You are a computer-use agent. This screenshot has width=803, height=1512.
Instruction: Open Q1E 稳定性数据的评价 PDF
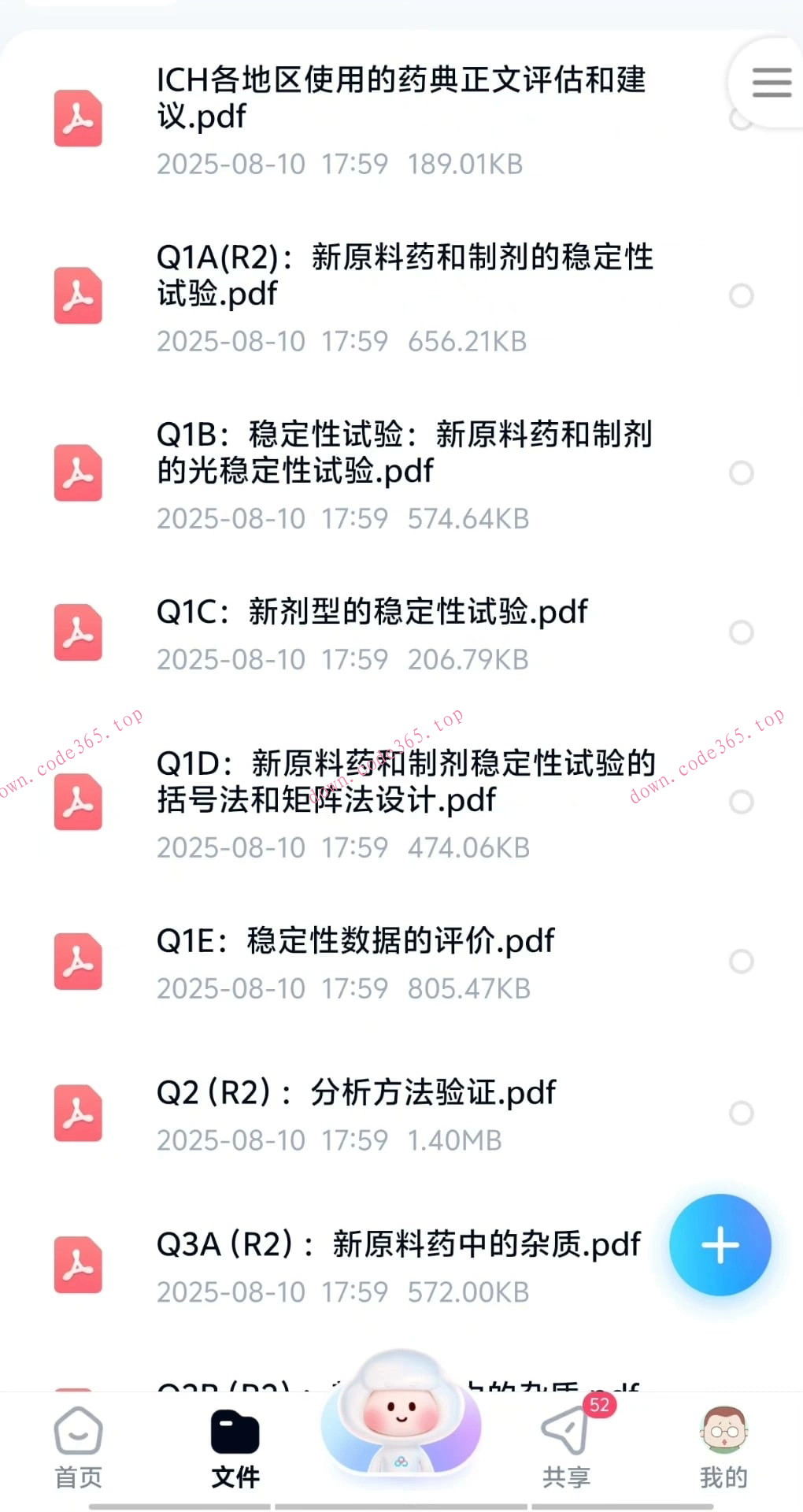(x=354, y=940)
